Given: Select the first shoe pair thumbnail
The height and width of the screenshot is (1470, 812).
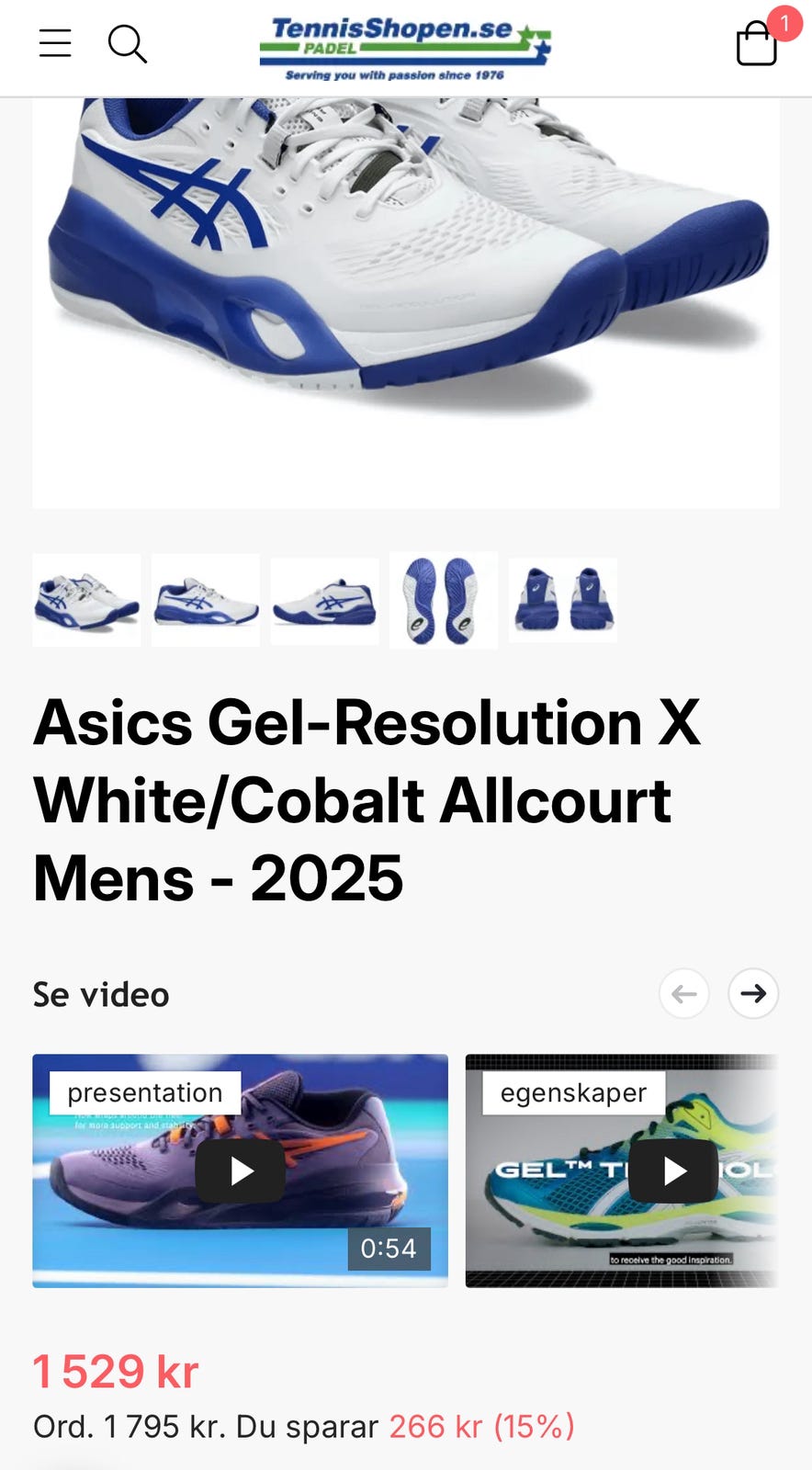Looking at the screenshot, I should tap(86, 600).
